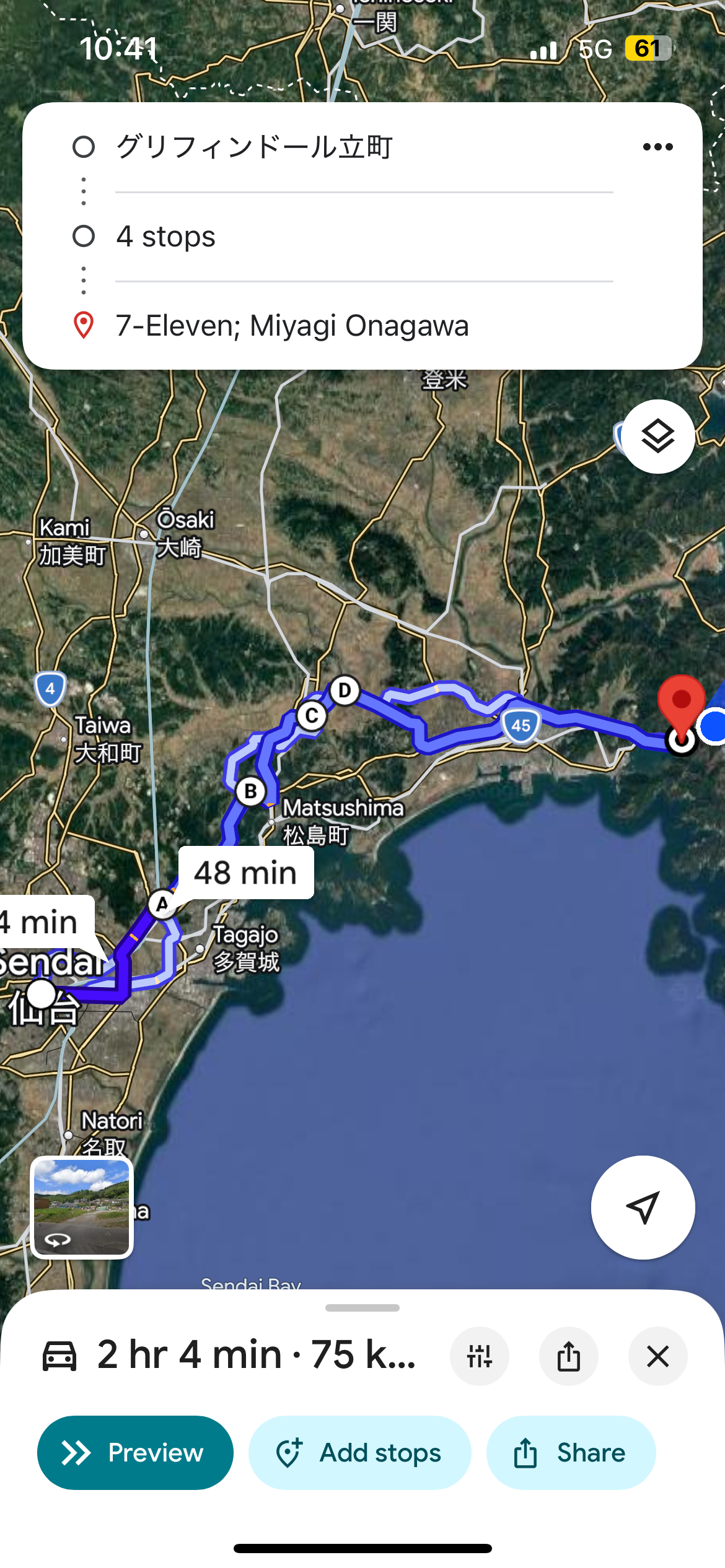Tap waypoint marker B on the route
725x1568 pixels.
pyautogui.click(x=250, y=791)
